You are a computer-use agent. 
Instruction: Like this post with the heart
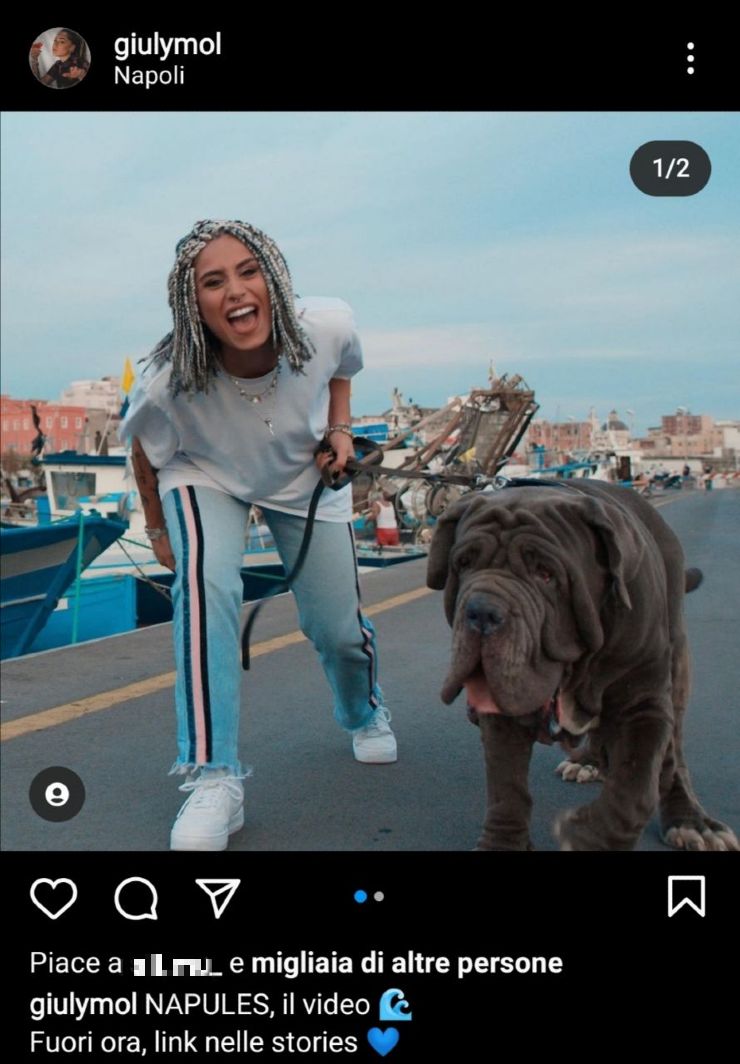pos(53,897)
